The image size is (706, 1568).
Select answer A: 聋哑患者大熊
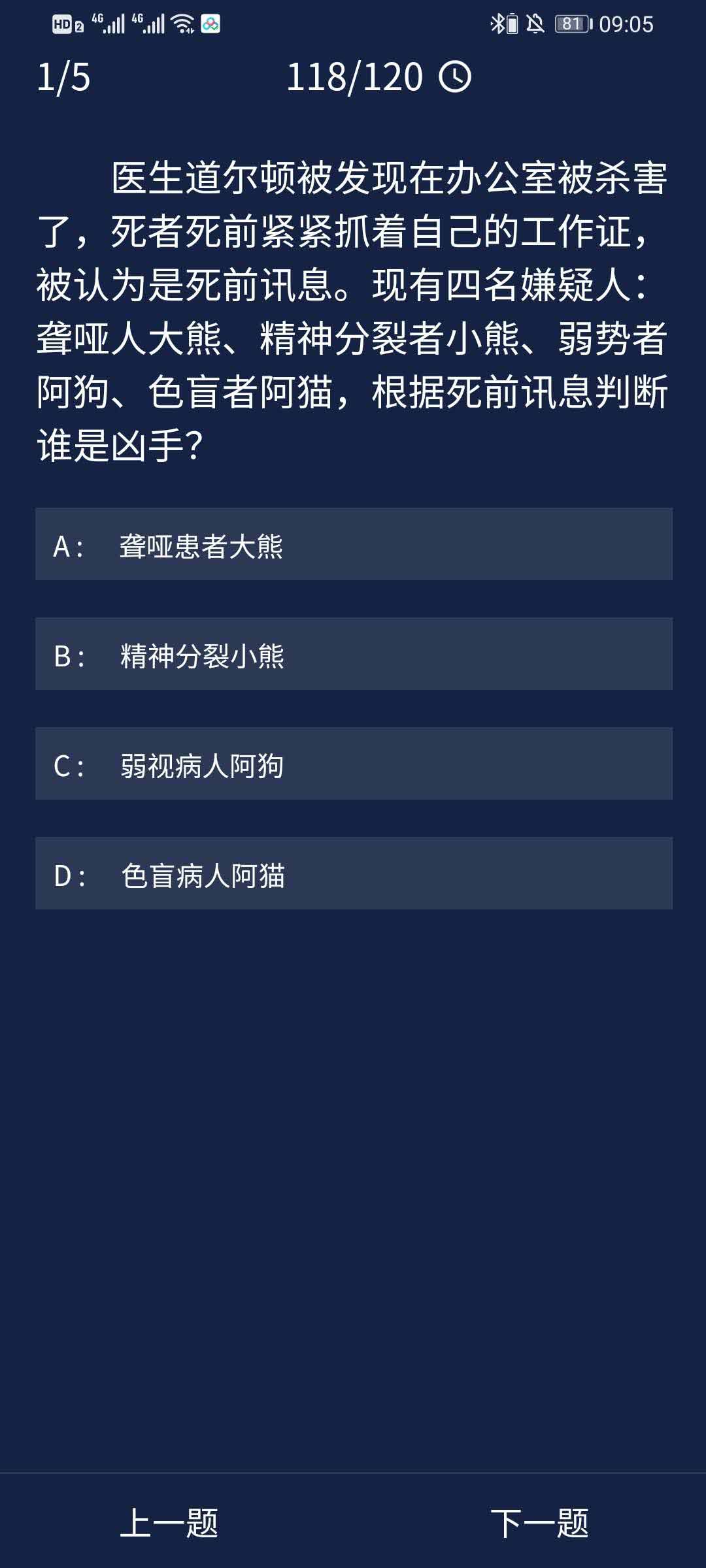tap(353, 544)
